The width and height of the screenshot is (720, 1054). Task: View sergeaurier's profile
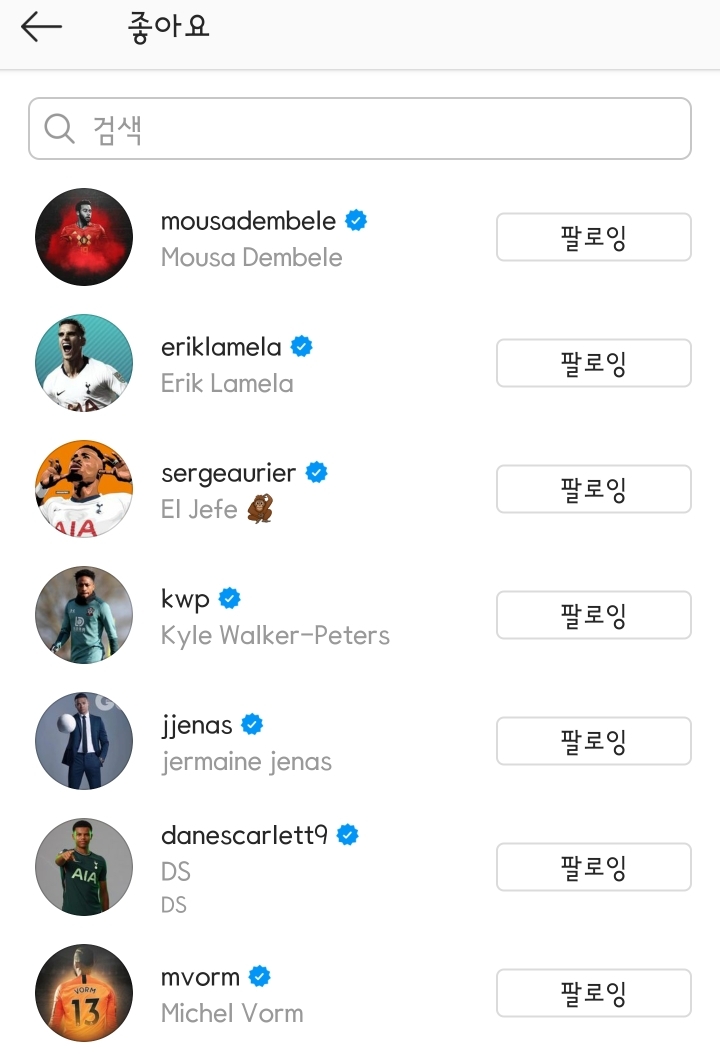coord(229,473)
